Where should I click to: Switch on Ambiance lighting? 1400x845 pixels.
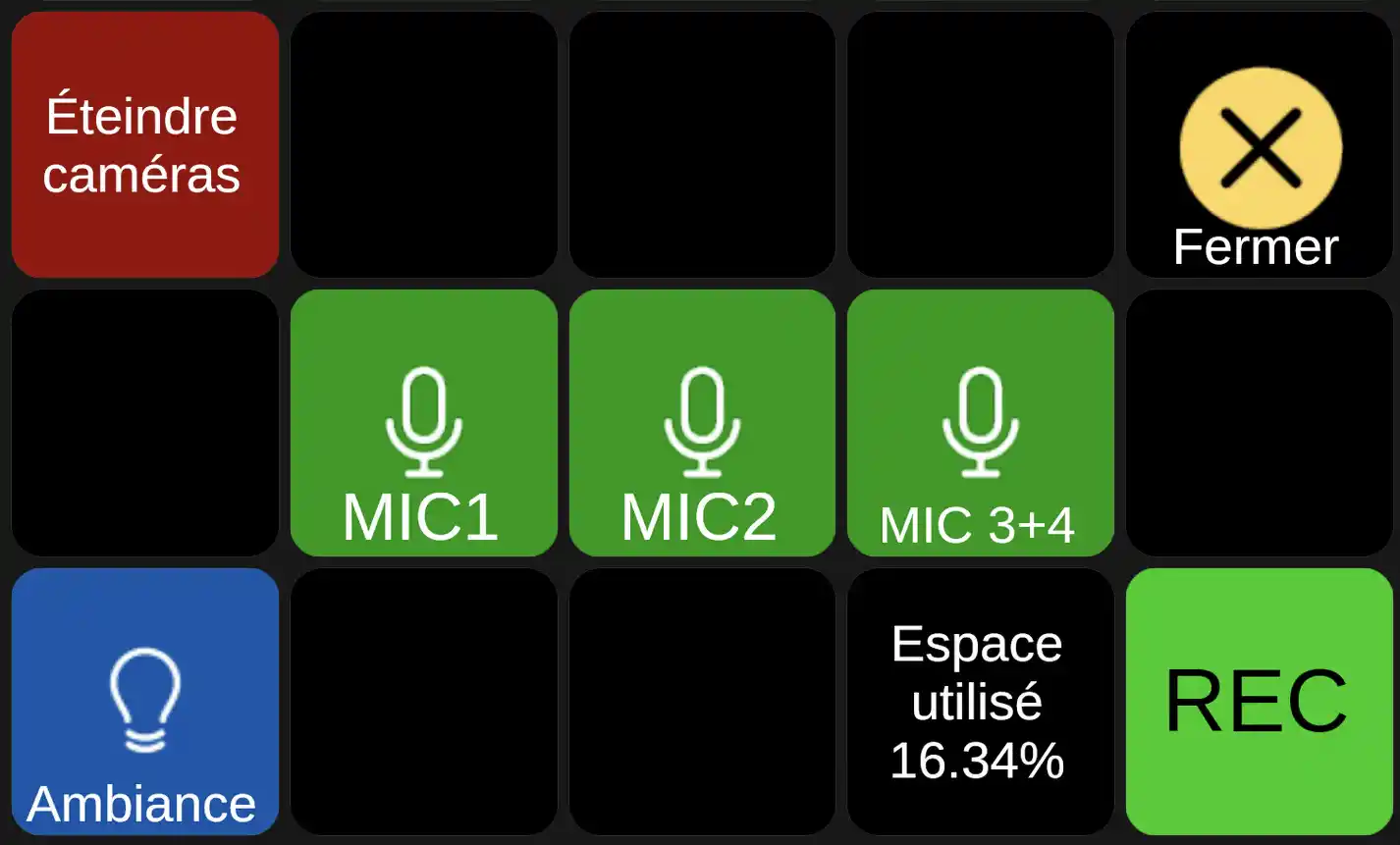(144, 702)
